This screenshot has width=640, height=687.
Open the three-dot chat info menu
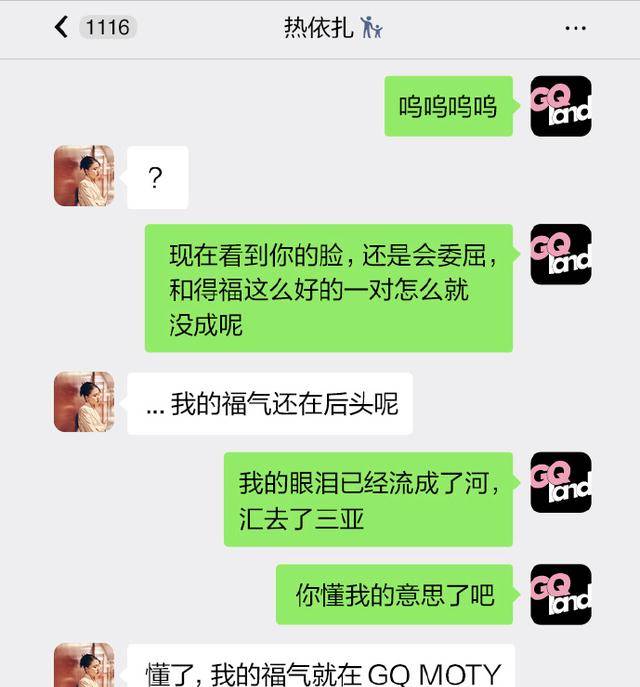point(575,28)
